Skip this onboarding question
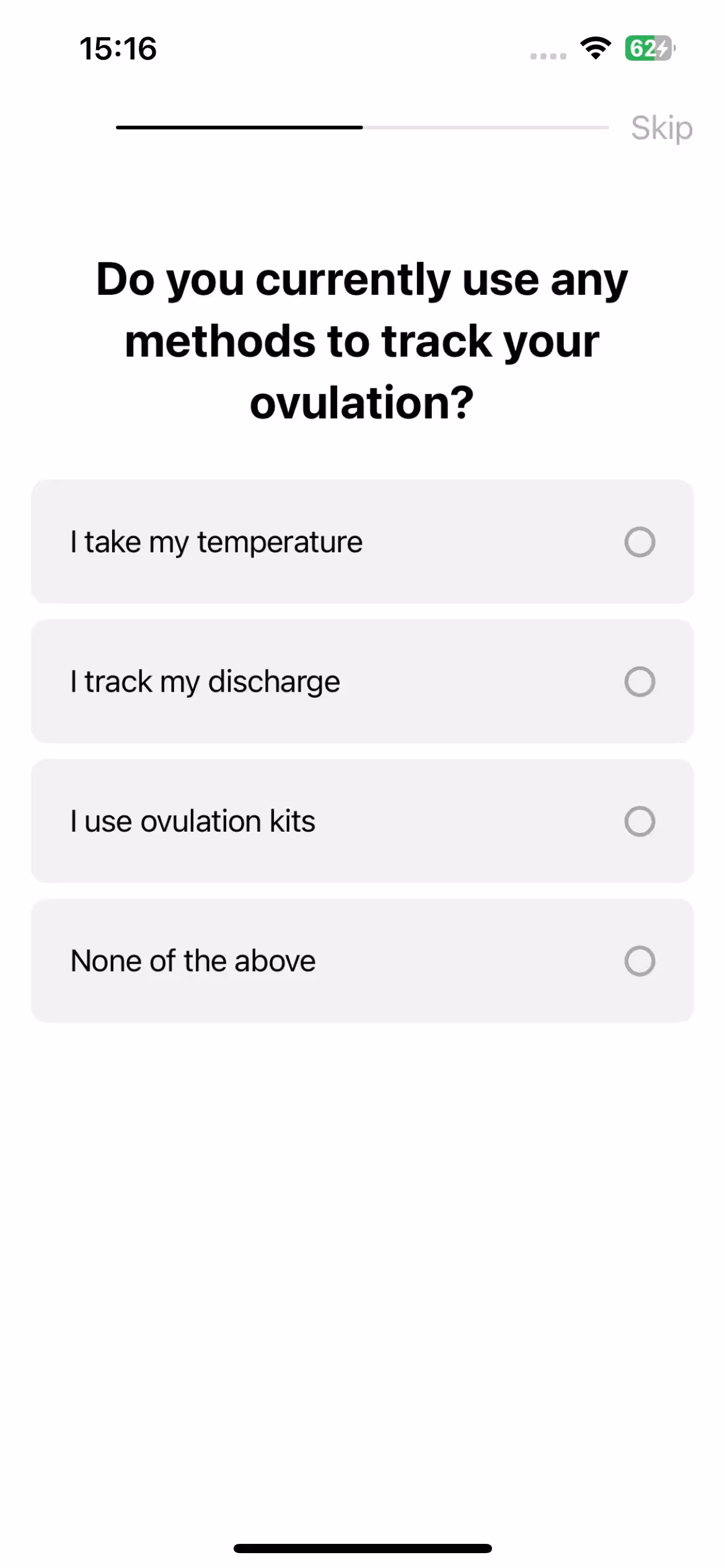This screenshot has height=1568, width=725. 661,128
